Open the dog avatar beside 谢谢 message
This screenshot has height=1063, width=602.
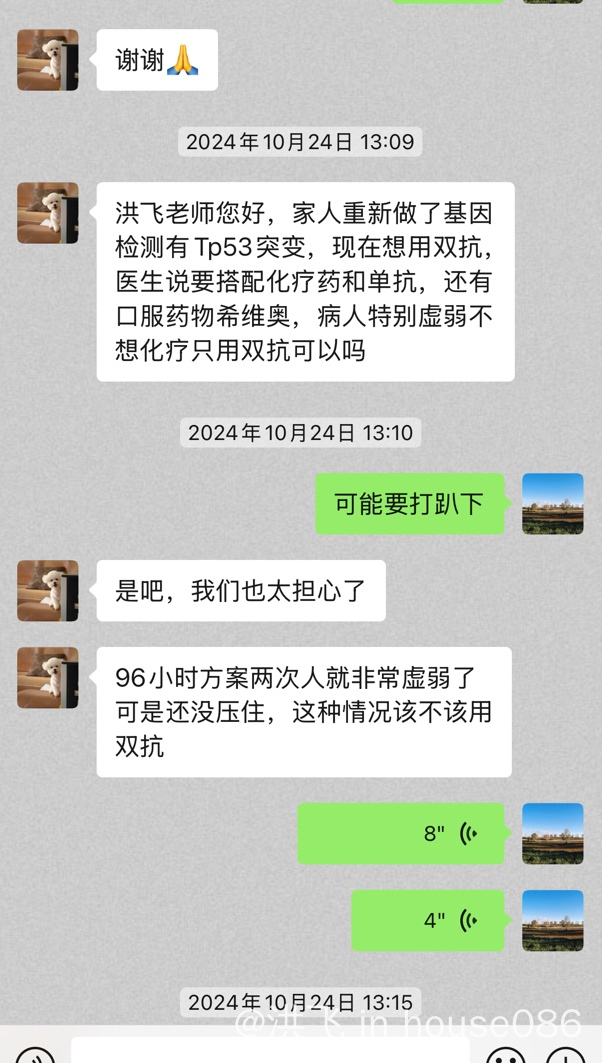[48, 60]
